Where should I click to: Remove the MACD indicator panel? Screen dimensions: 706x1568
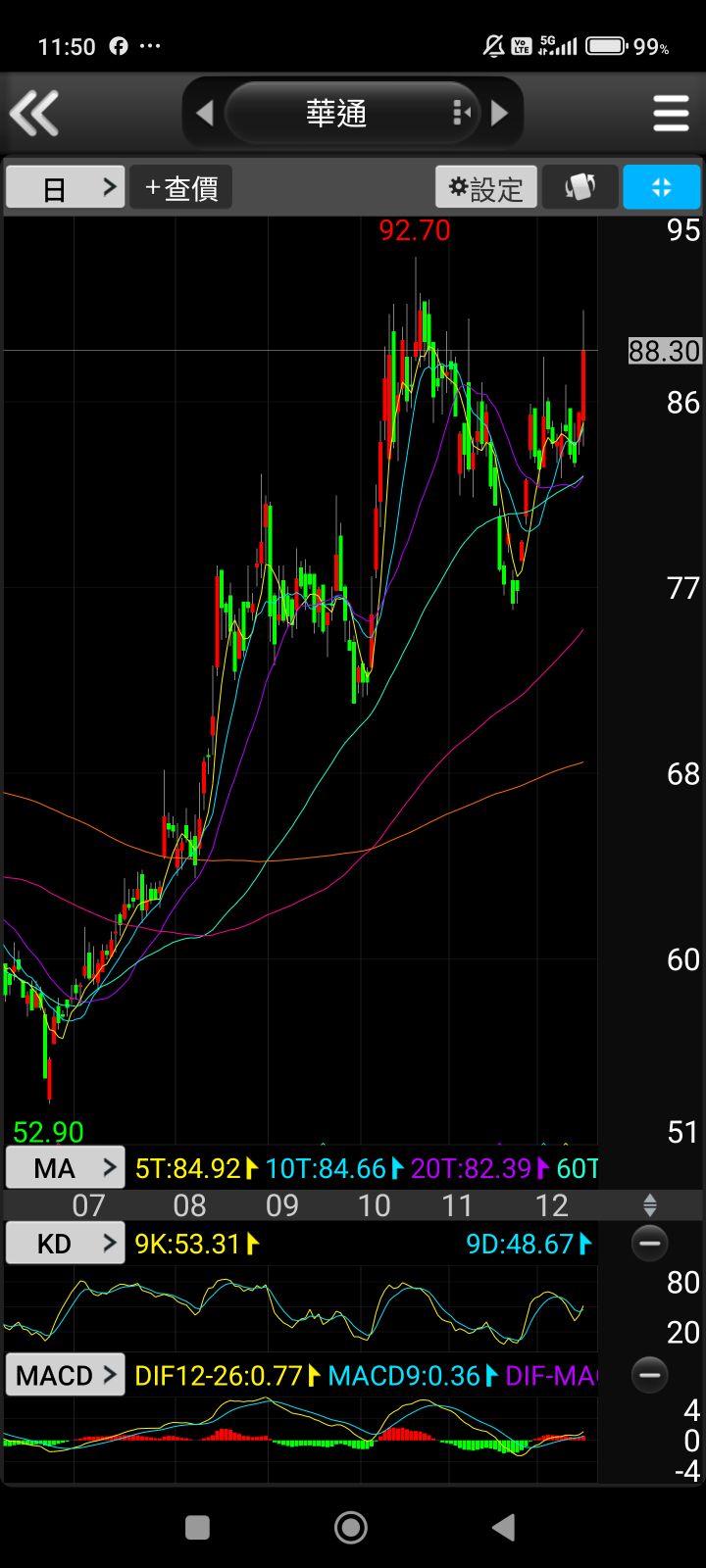[649, 1375]
